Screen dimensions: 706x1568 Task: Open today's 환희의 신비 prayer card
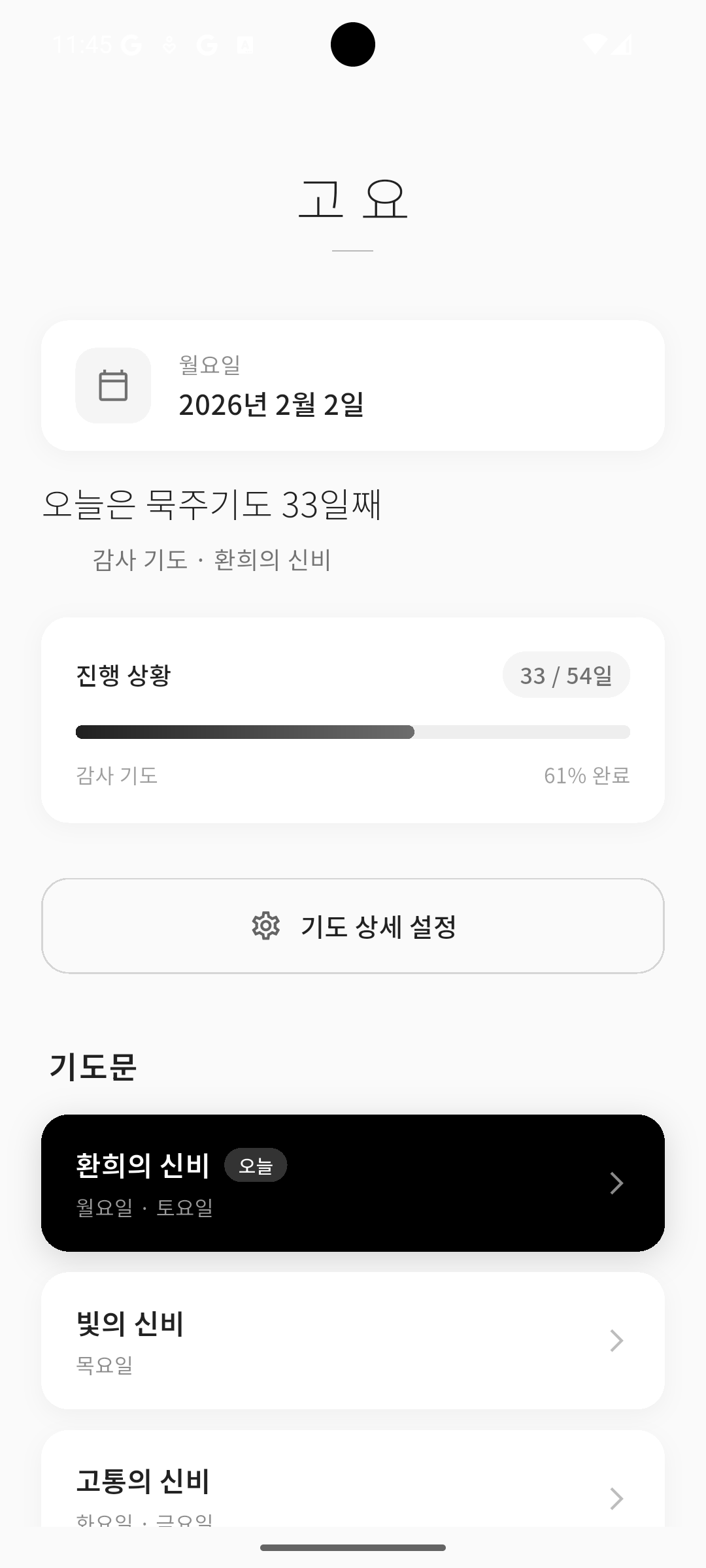[x=353, y=1183]
